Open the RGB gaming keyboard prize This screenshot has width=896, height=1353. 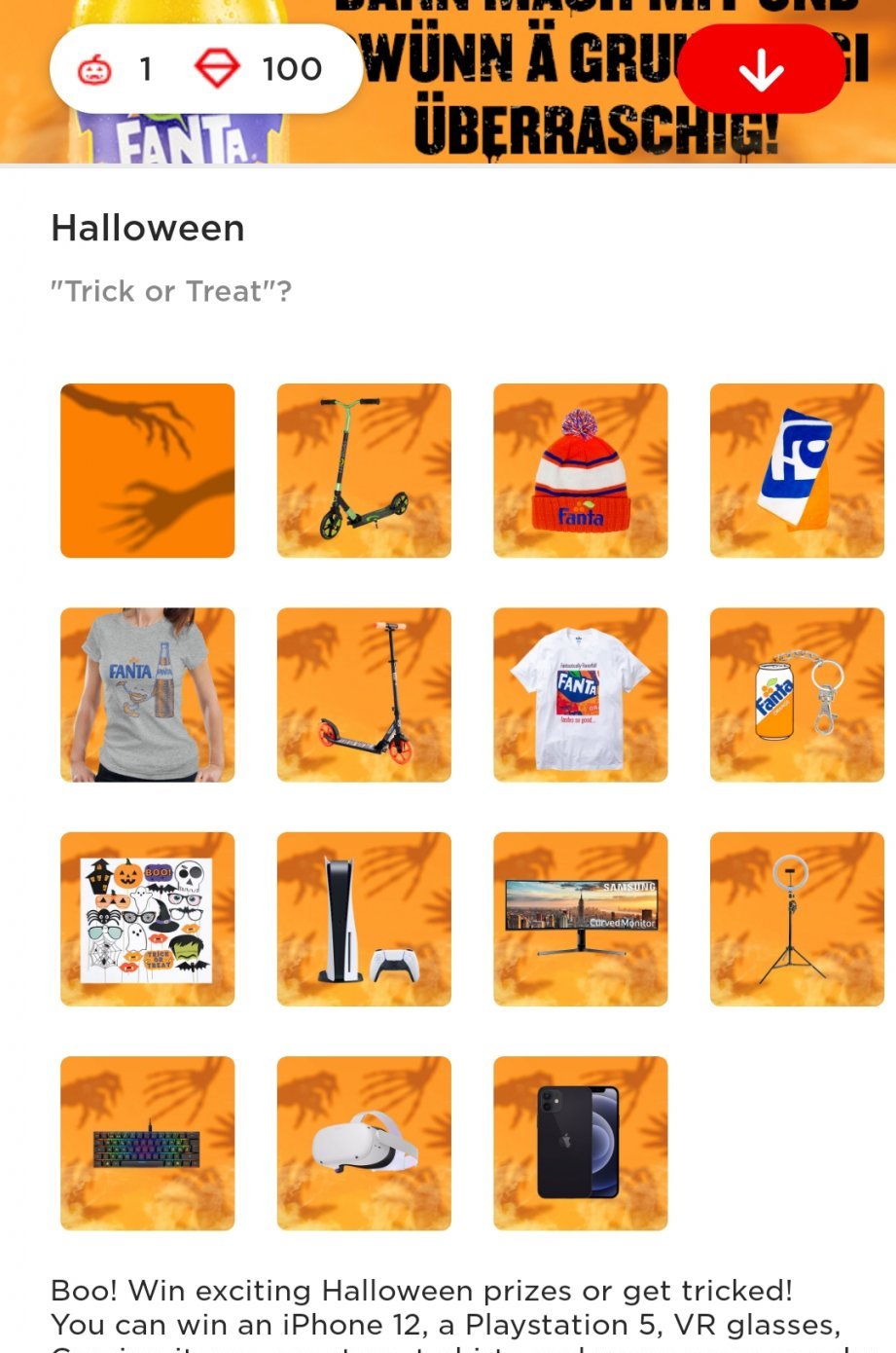click(x=148, y=1143)
